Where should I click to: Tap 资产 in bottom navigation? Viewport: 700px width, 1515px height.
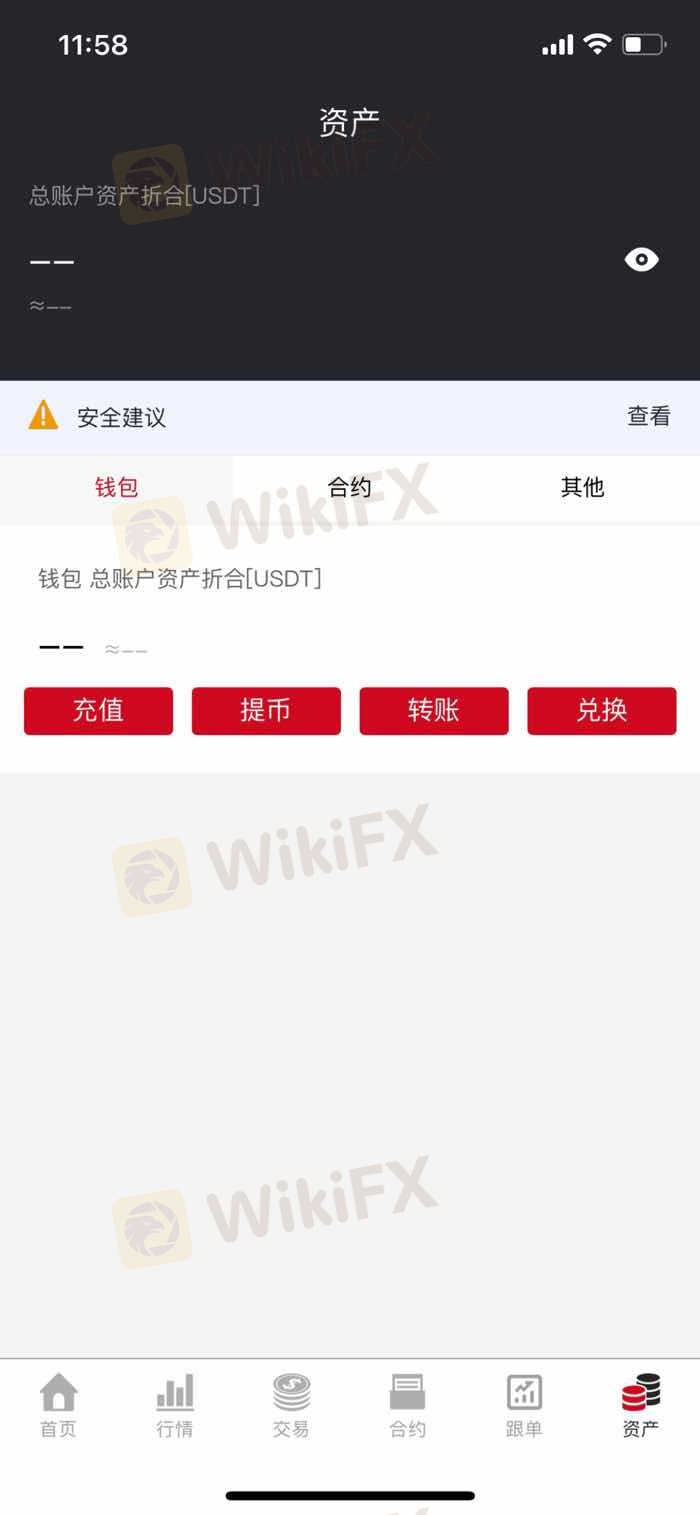(x=641, y=1405)
